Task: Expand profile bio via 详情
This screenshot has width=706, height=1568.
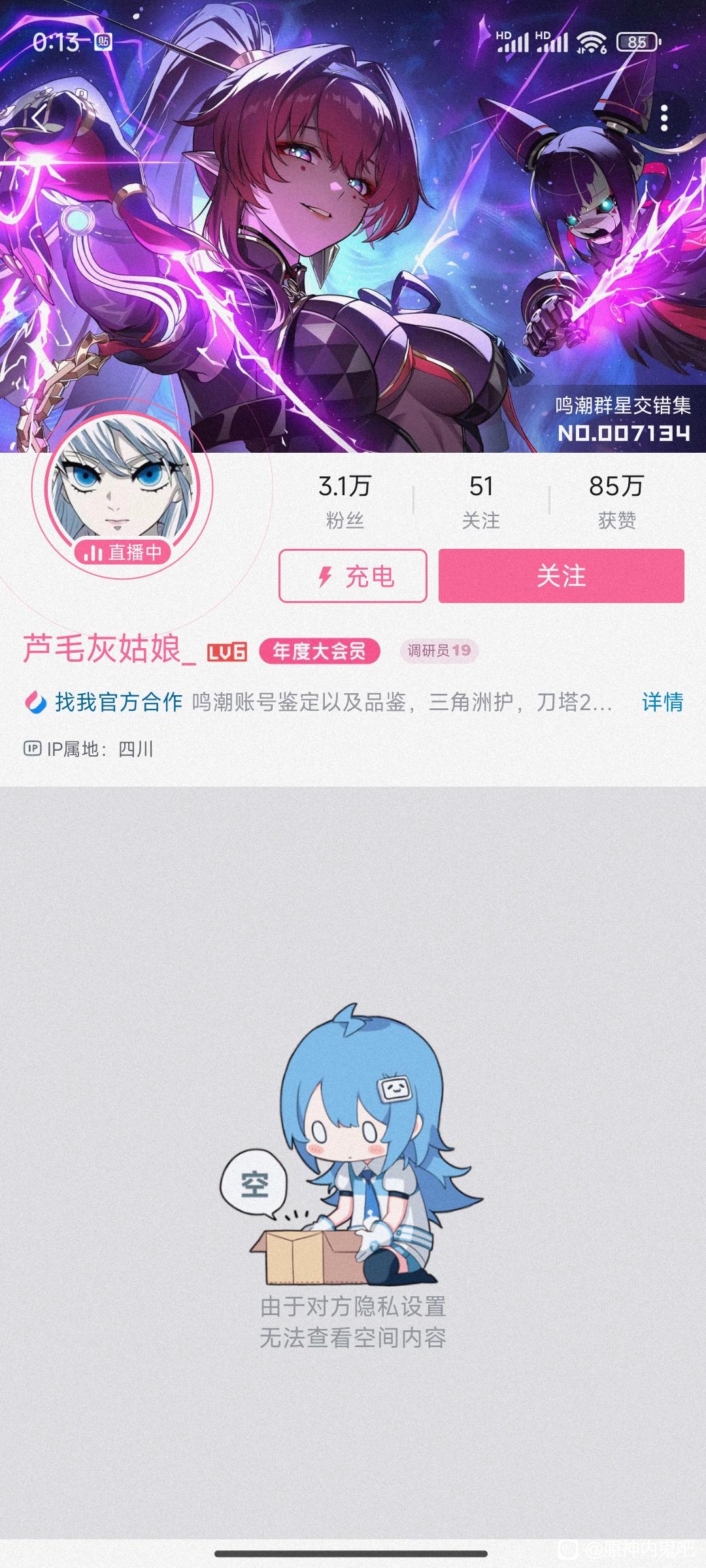Action: point(662,702)
